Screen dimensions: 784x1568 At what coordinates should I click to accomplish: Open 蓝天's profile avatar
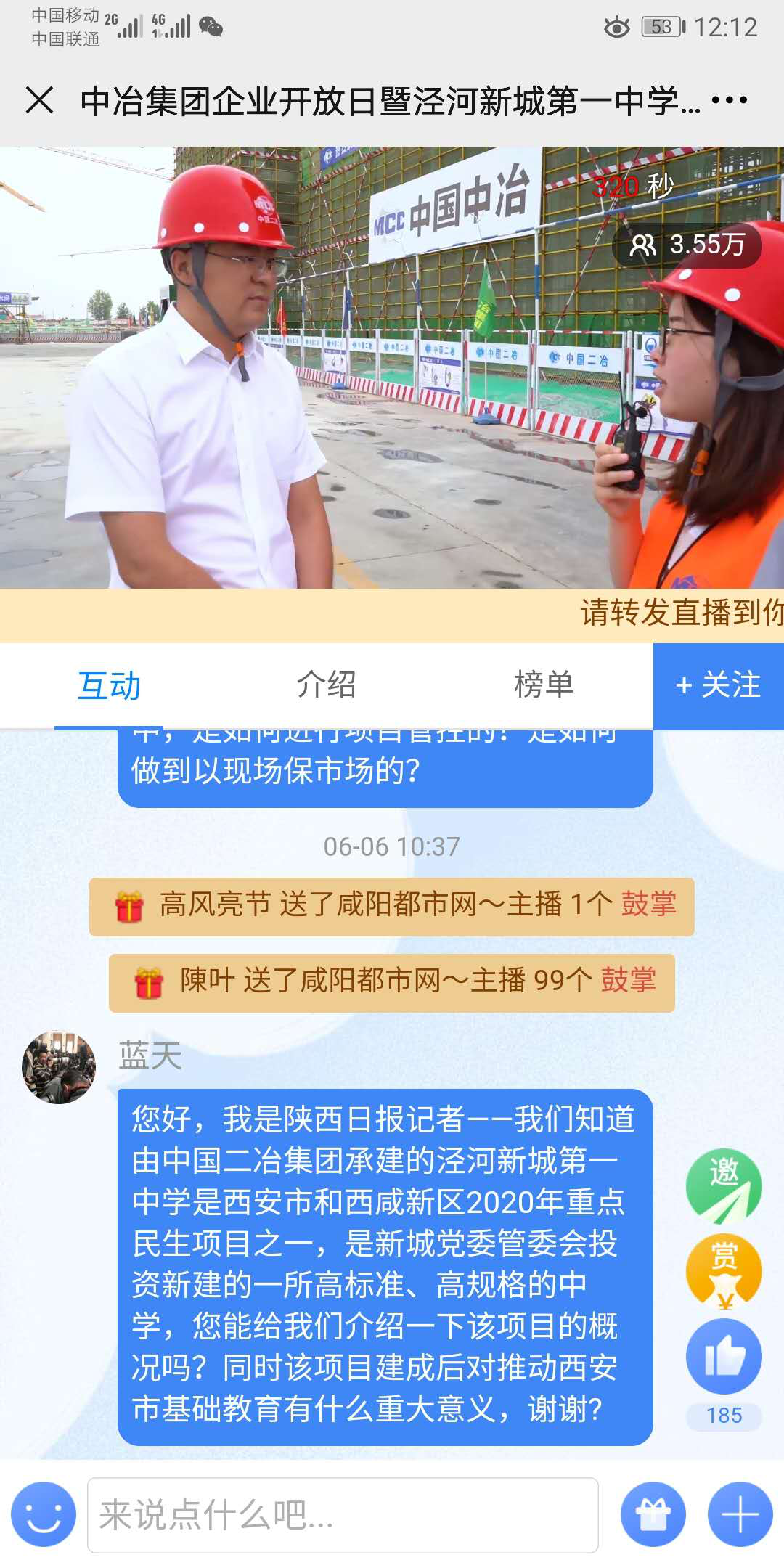point(59,1067)
